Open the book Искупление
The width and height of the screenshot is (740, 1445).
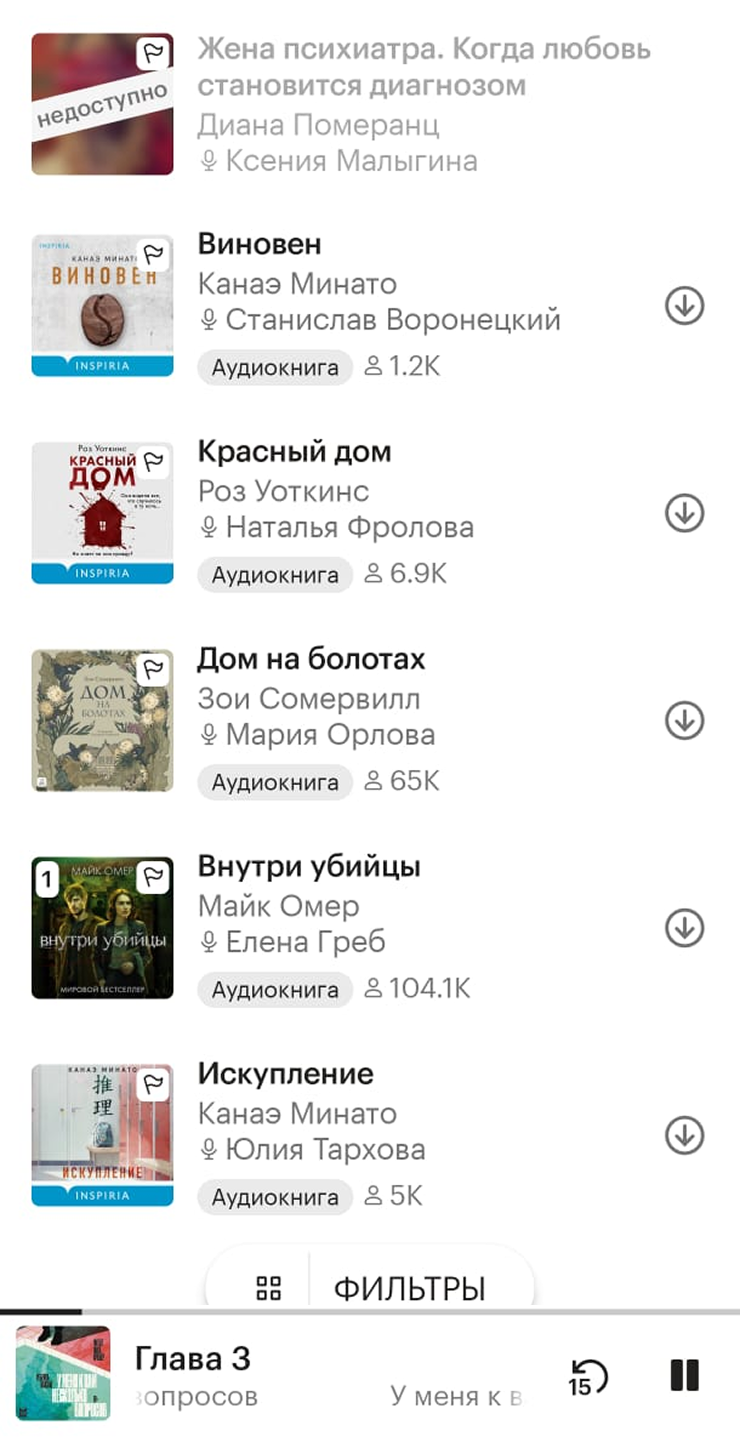pyautogui.click(x=286, y=1075)
